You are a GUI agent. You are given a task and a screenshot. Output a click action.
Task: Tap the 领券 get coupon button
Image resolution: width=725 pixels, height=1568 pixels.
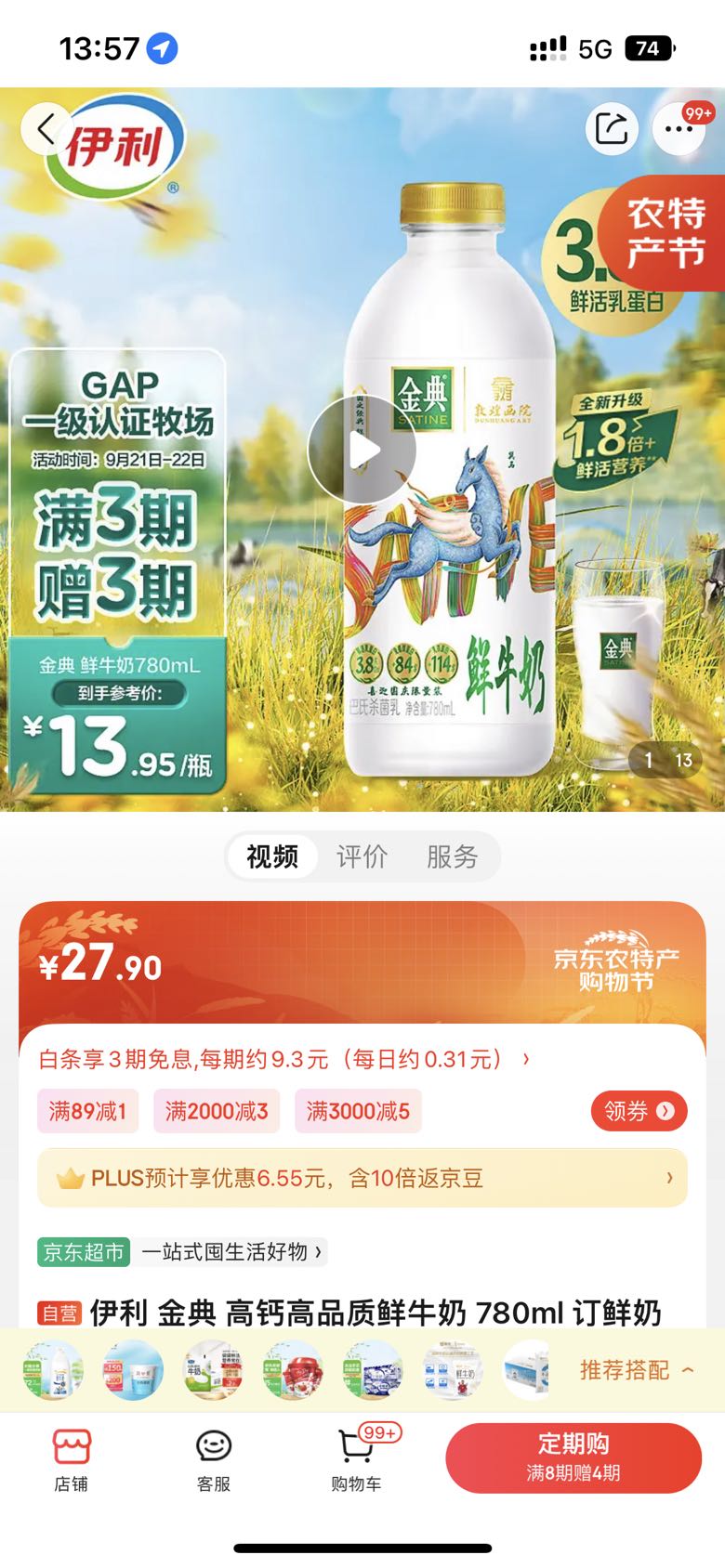point(639,1111)
